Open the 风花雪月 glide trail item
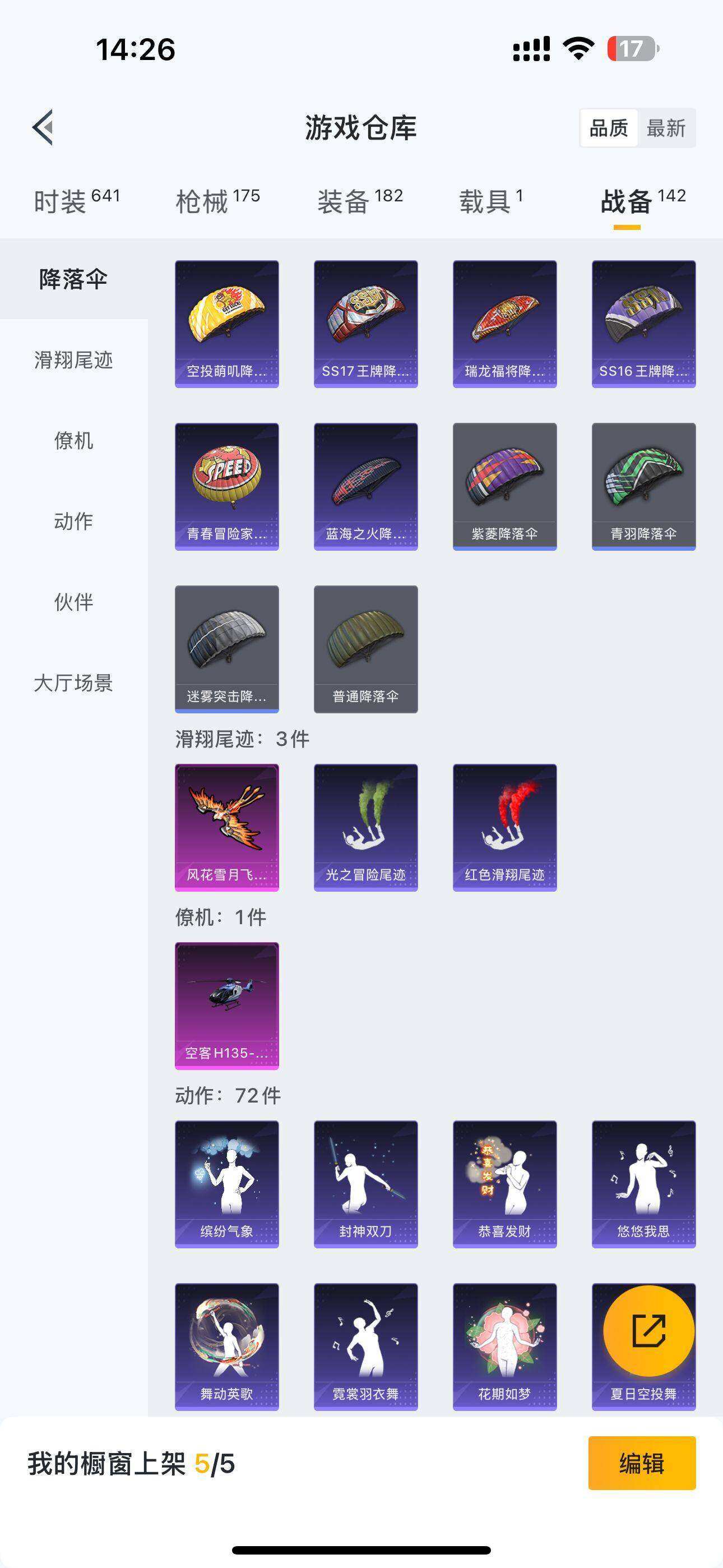 (227, 827)
